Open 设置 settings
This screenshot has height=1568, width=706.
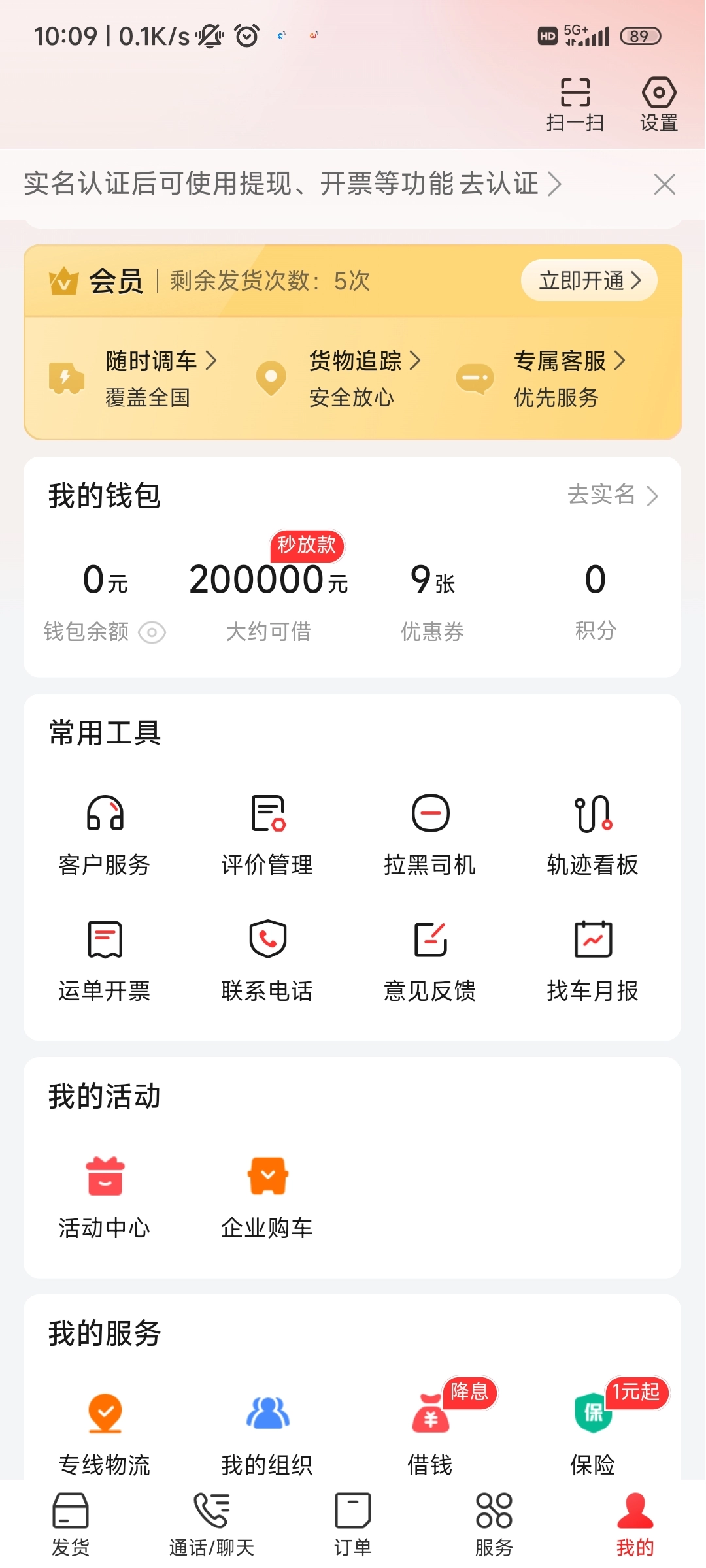[x=658, y=105]
